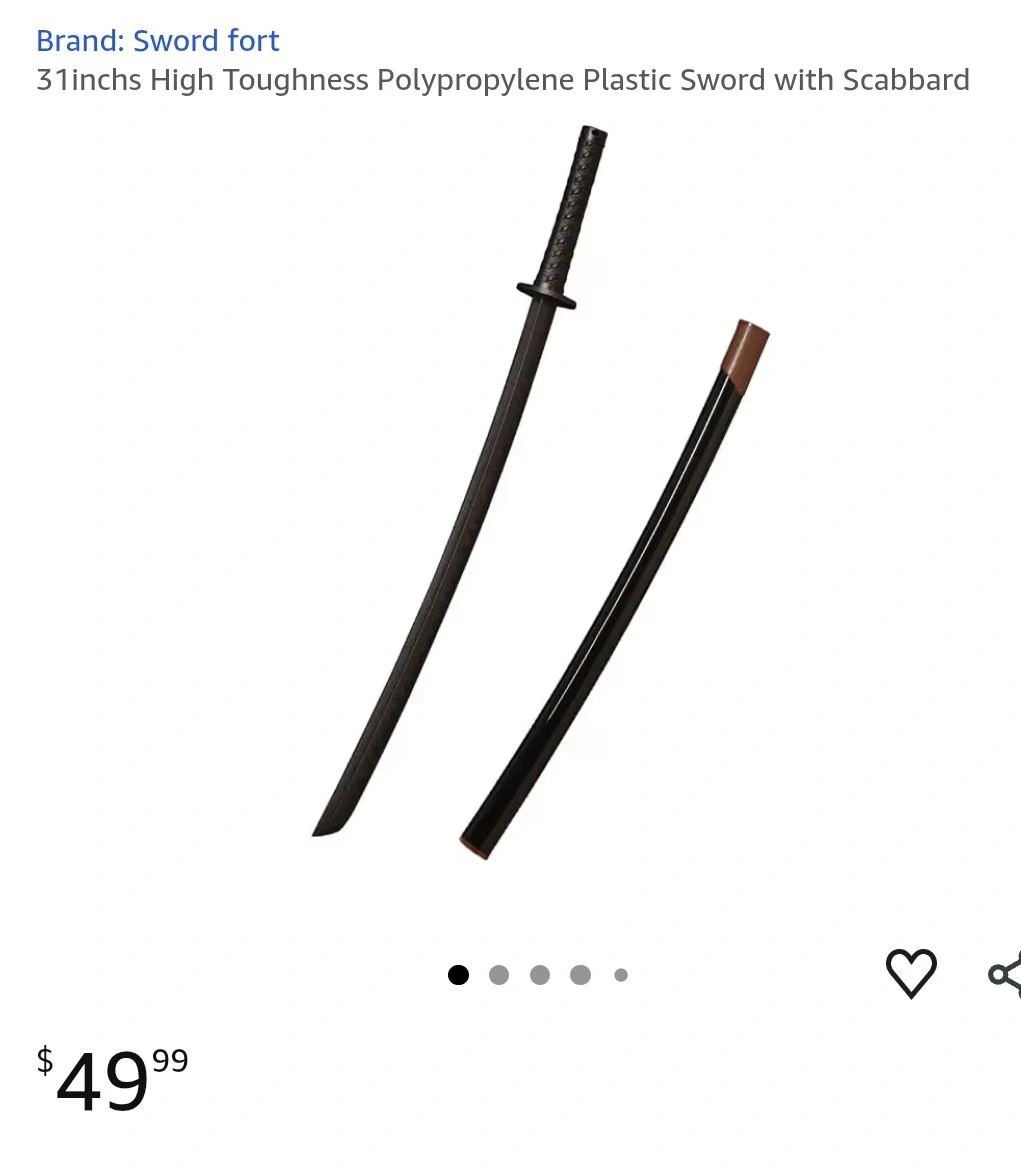Screen dimensions: 1021x1172
Task: Open the Brand: Sword fort link
Action: pyautogui.click(x=158, y=40)
